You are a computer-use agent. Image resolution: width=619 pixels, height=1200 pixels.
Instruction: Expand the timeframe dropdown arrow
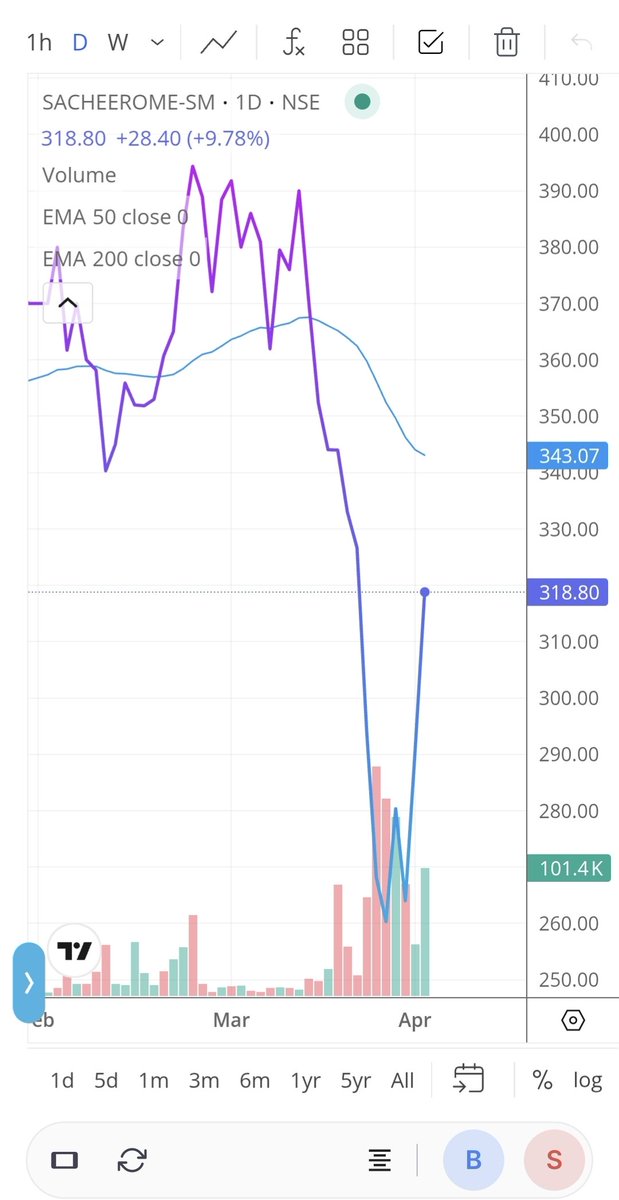point(157,42)
